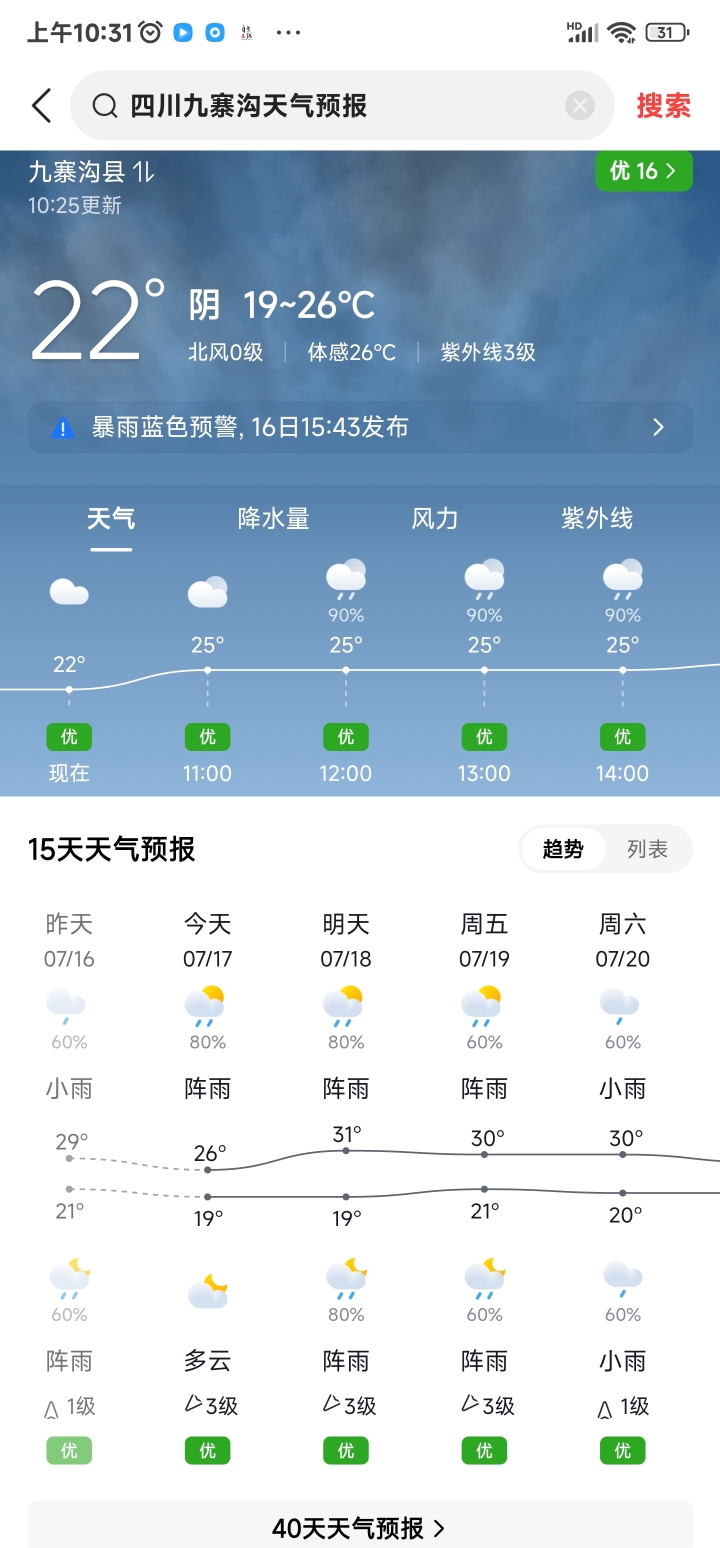This screenshot has height=1548, width=720.
Task: Switch forecast to 列表 view
Action: click(x=647, y=849)
